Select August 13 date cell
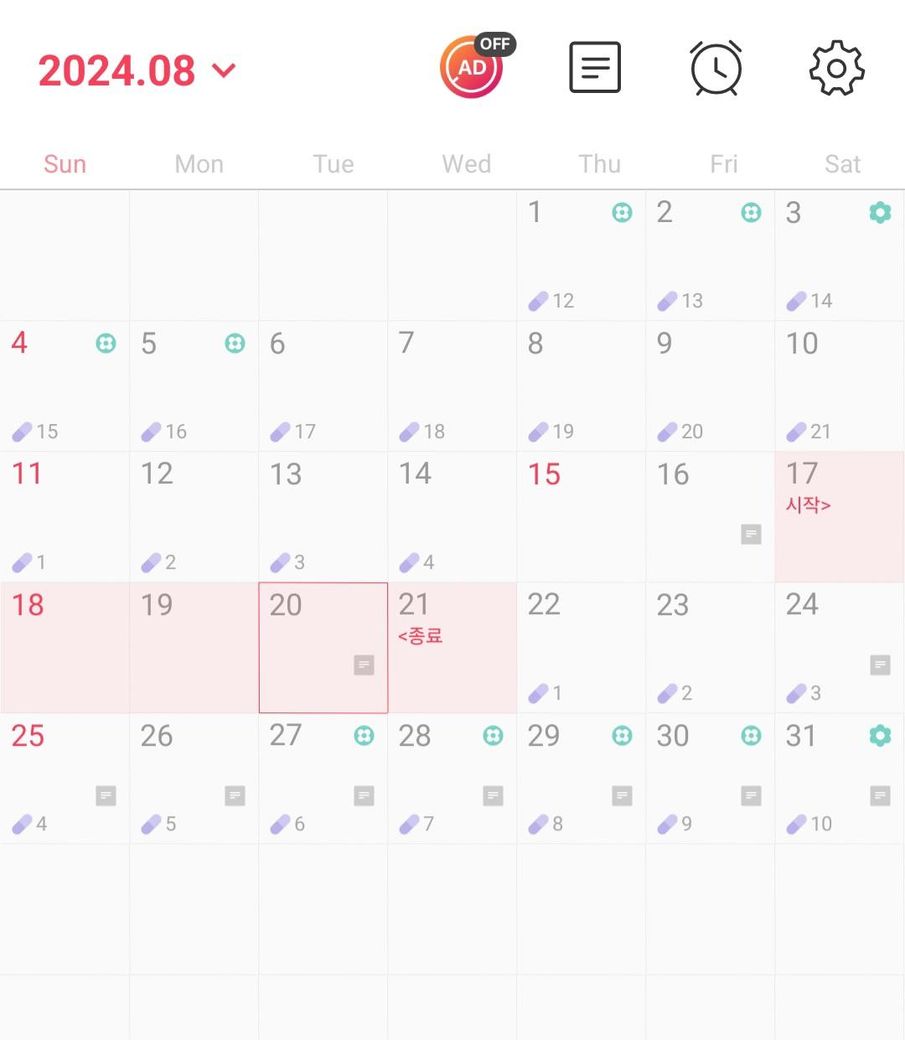The image size is (905, 1040). 323,516
